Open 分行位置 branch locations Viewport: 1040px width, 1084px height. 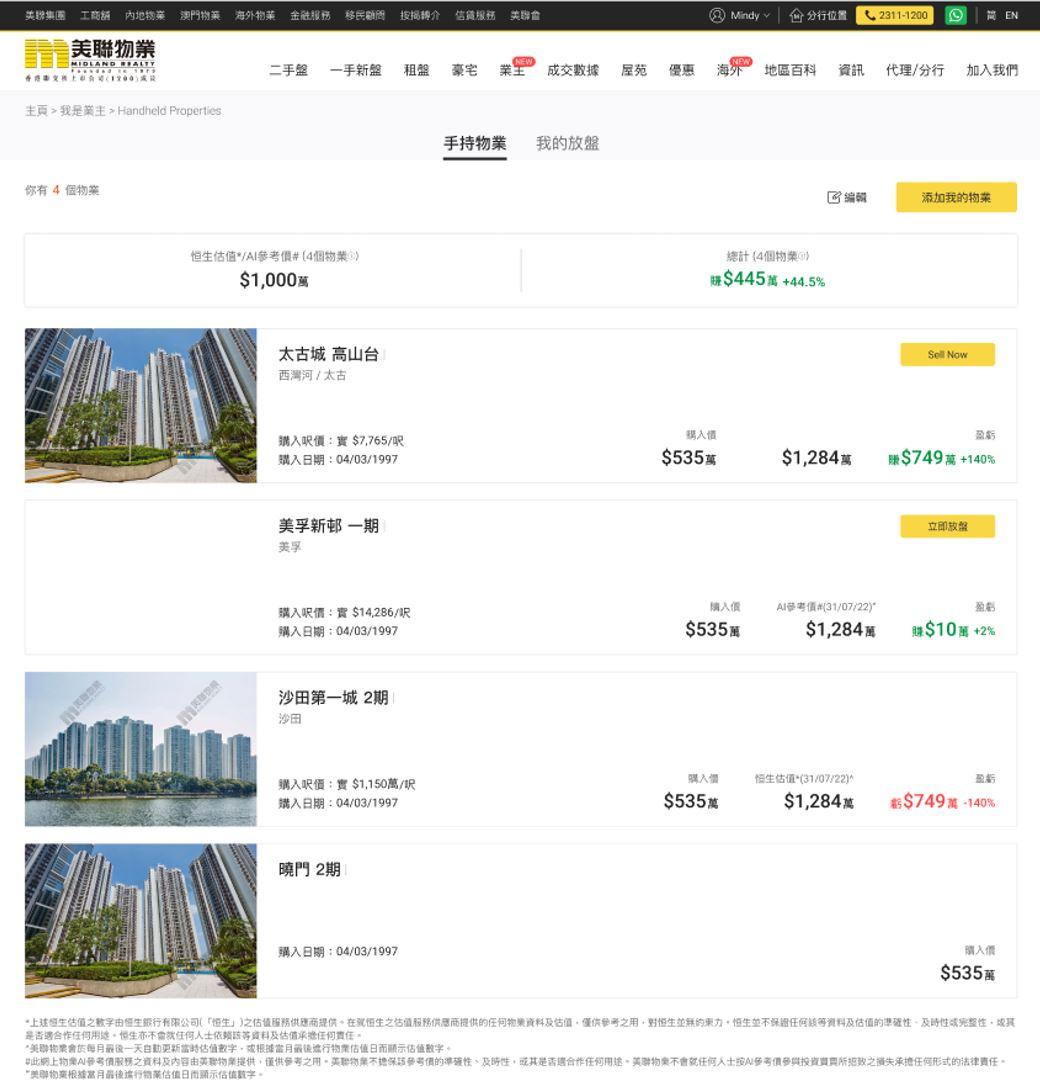coord(818,15)
